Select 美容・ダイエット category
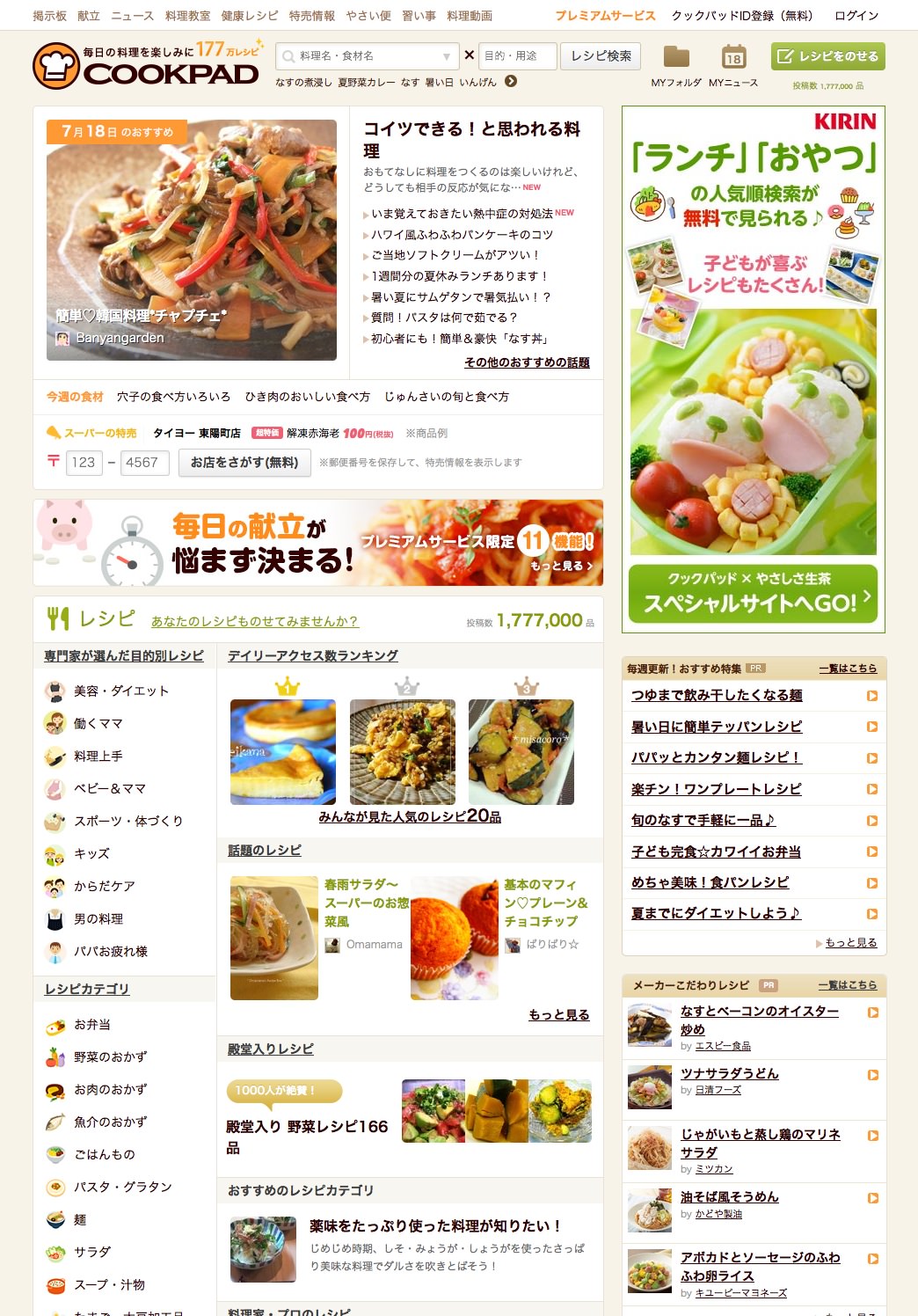 (120, 691)
